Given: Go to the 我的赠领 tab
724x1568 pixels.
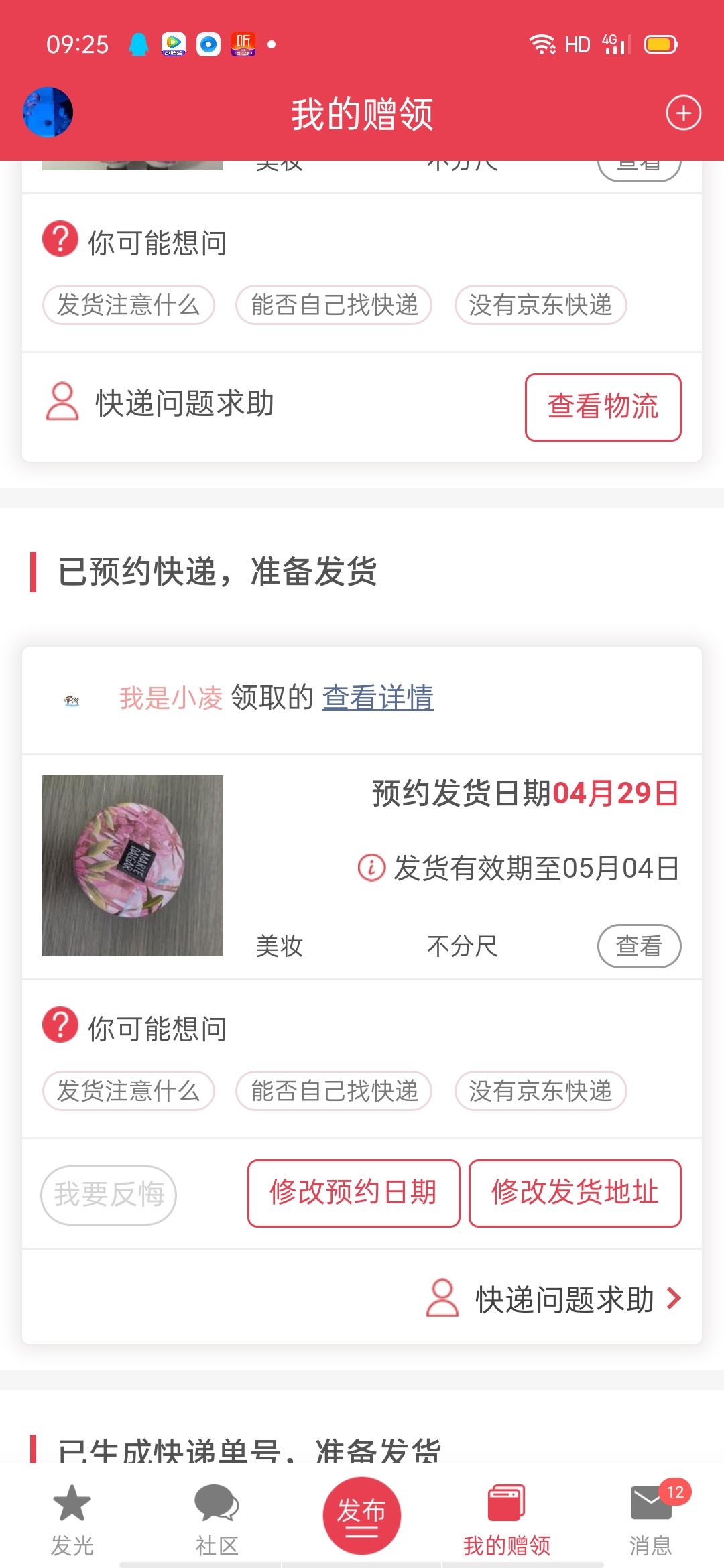Looking at the screenshot, I should coord(507,1518).
